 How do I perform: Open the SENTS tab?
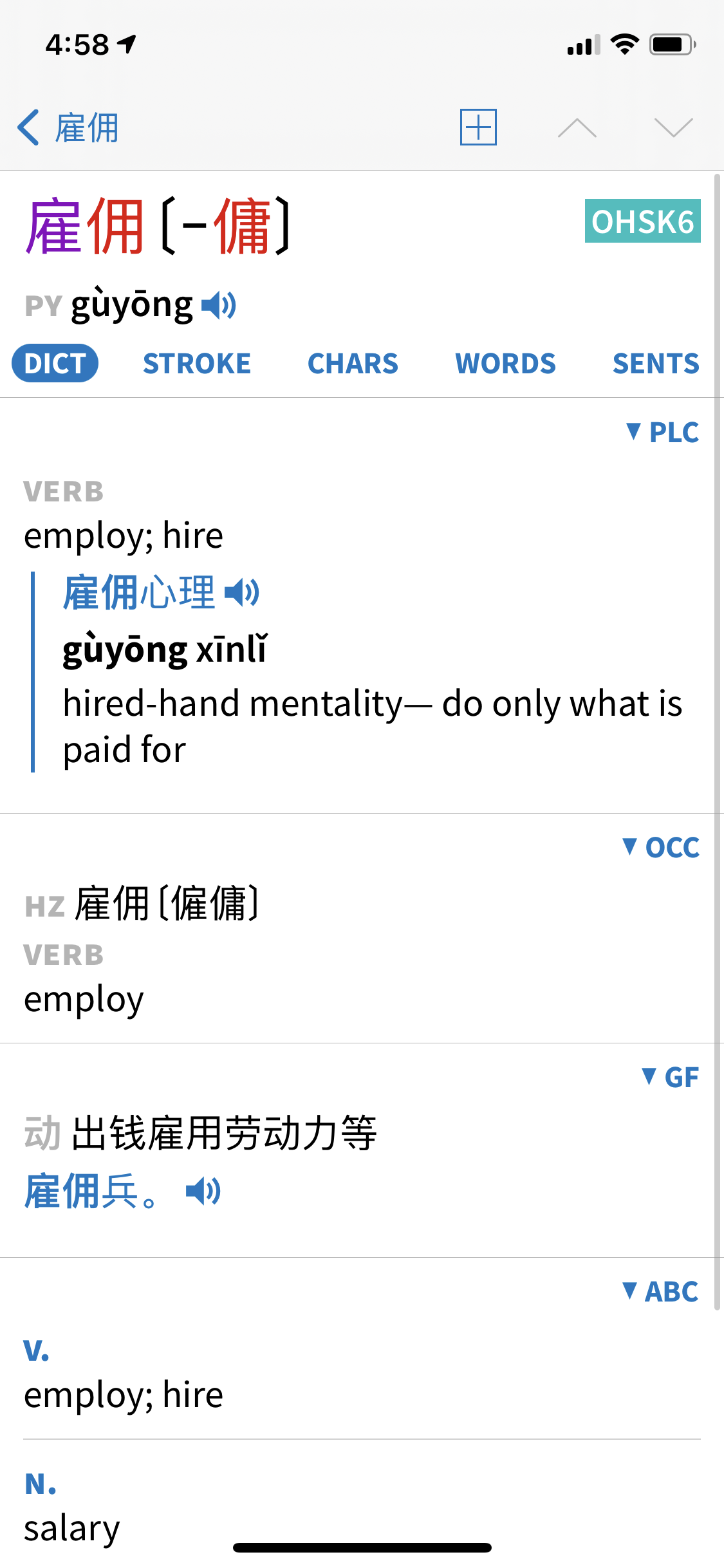(x=656, y=364)
